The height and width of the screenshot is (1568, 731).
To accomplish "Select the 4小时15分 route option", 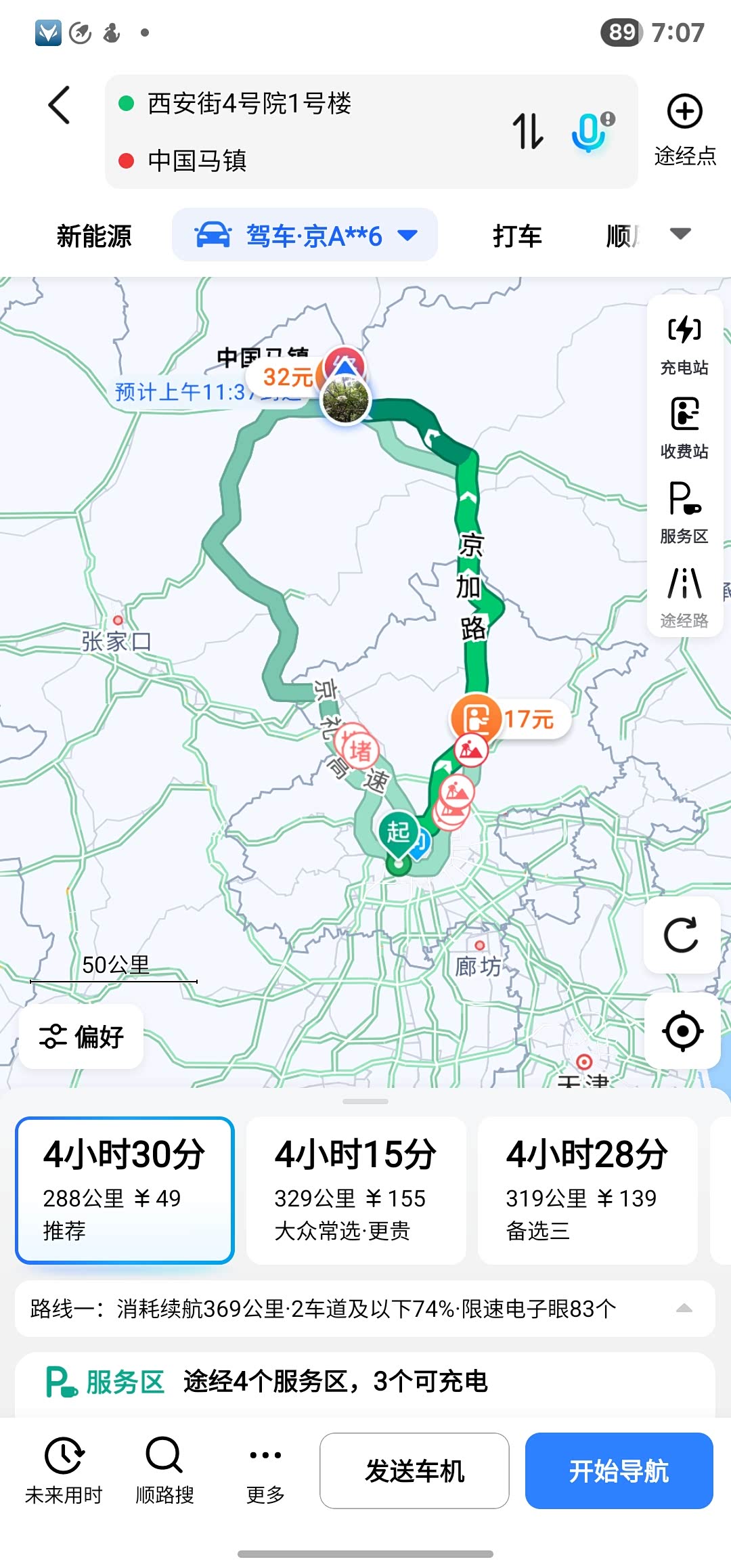I will point(356,1190).
